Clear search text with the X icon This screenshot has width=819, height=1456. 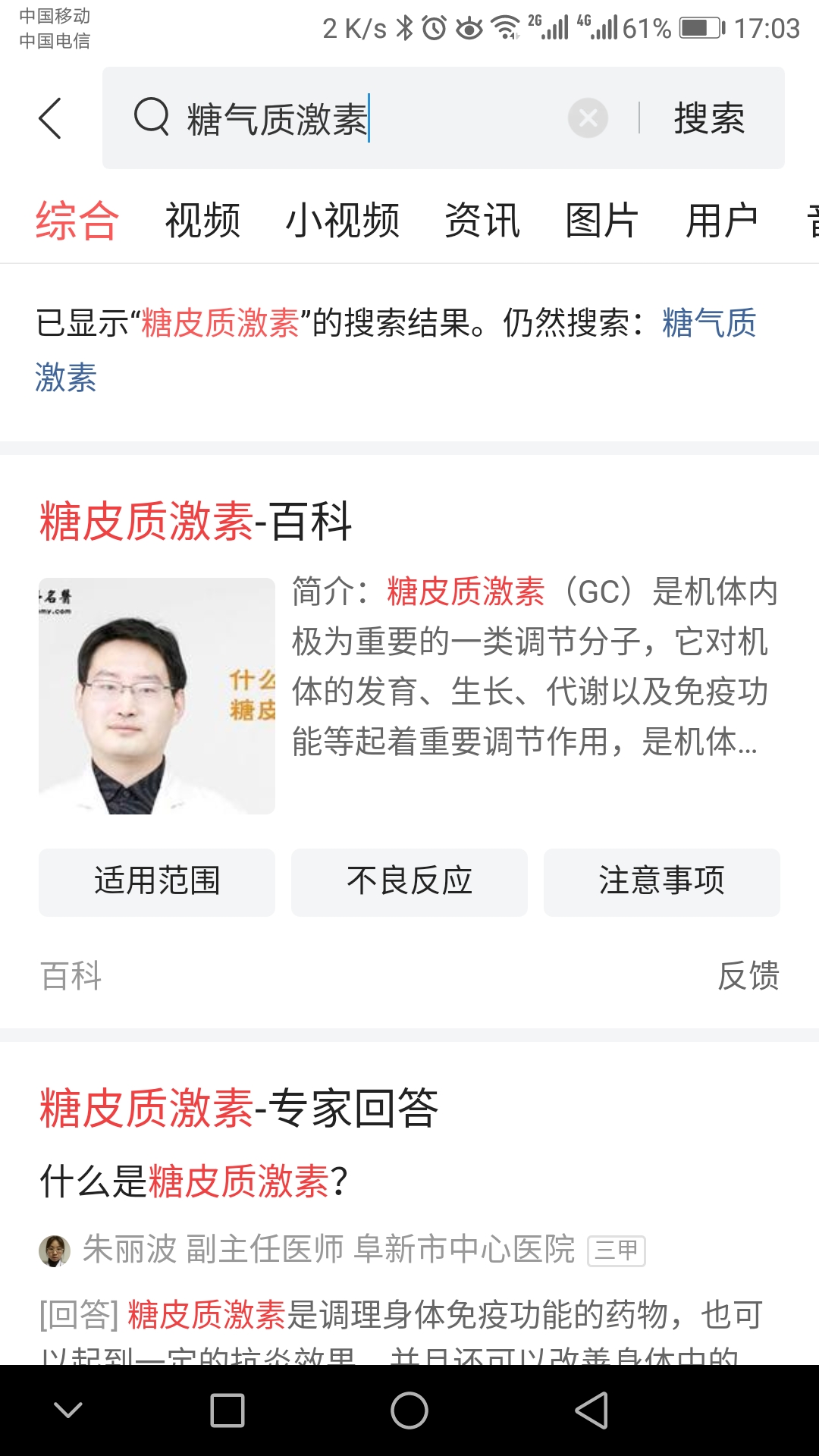(x=588, y=117)
